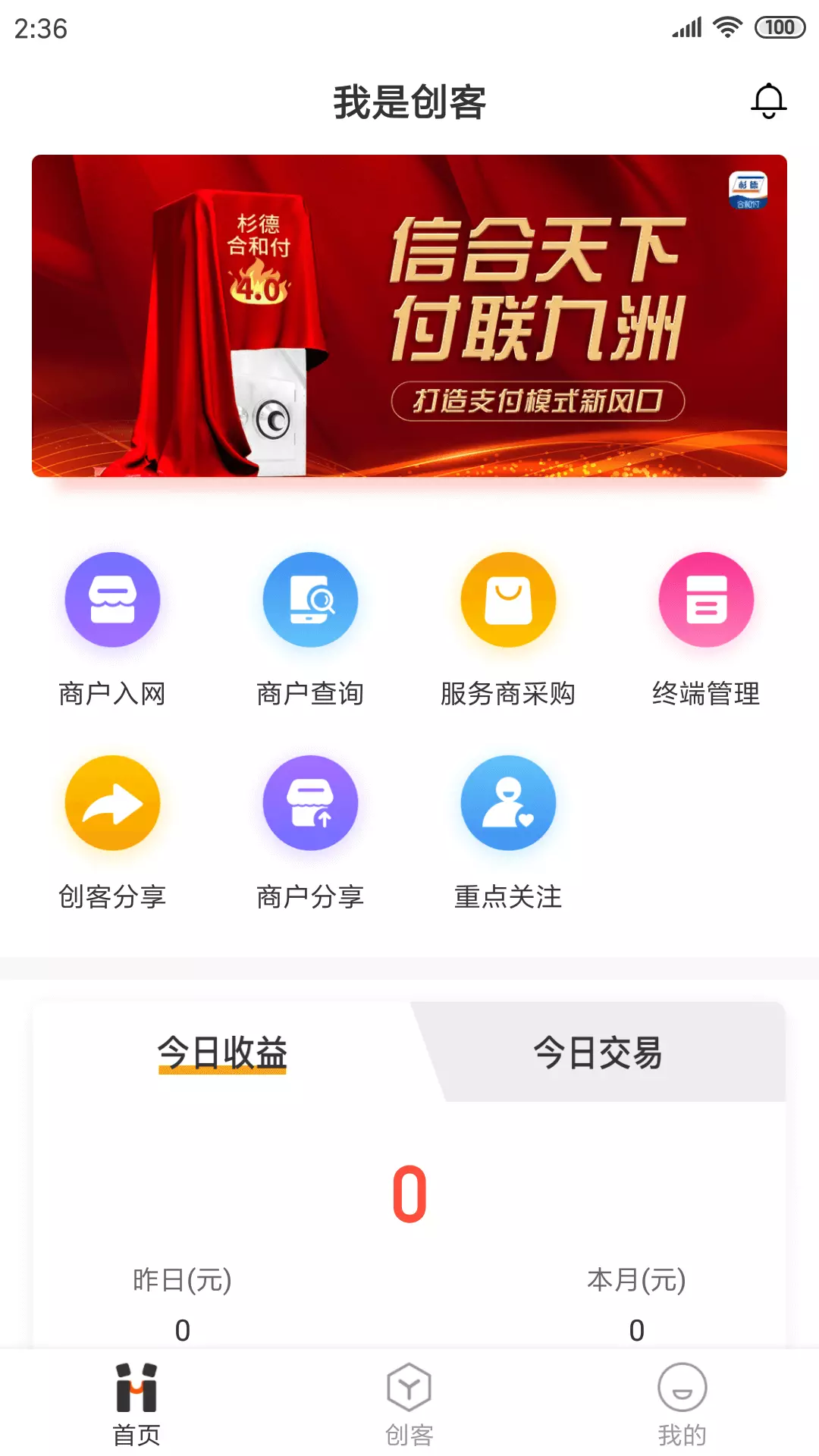Select the 今日收益 tab
Screen dimensions: 819x1456
point(222,1053)
